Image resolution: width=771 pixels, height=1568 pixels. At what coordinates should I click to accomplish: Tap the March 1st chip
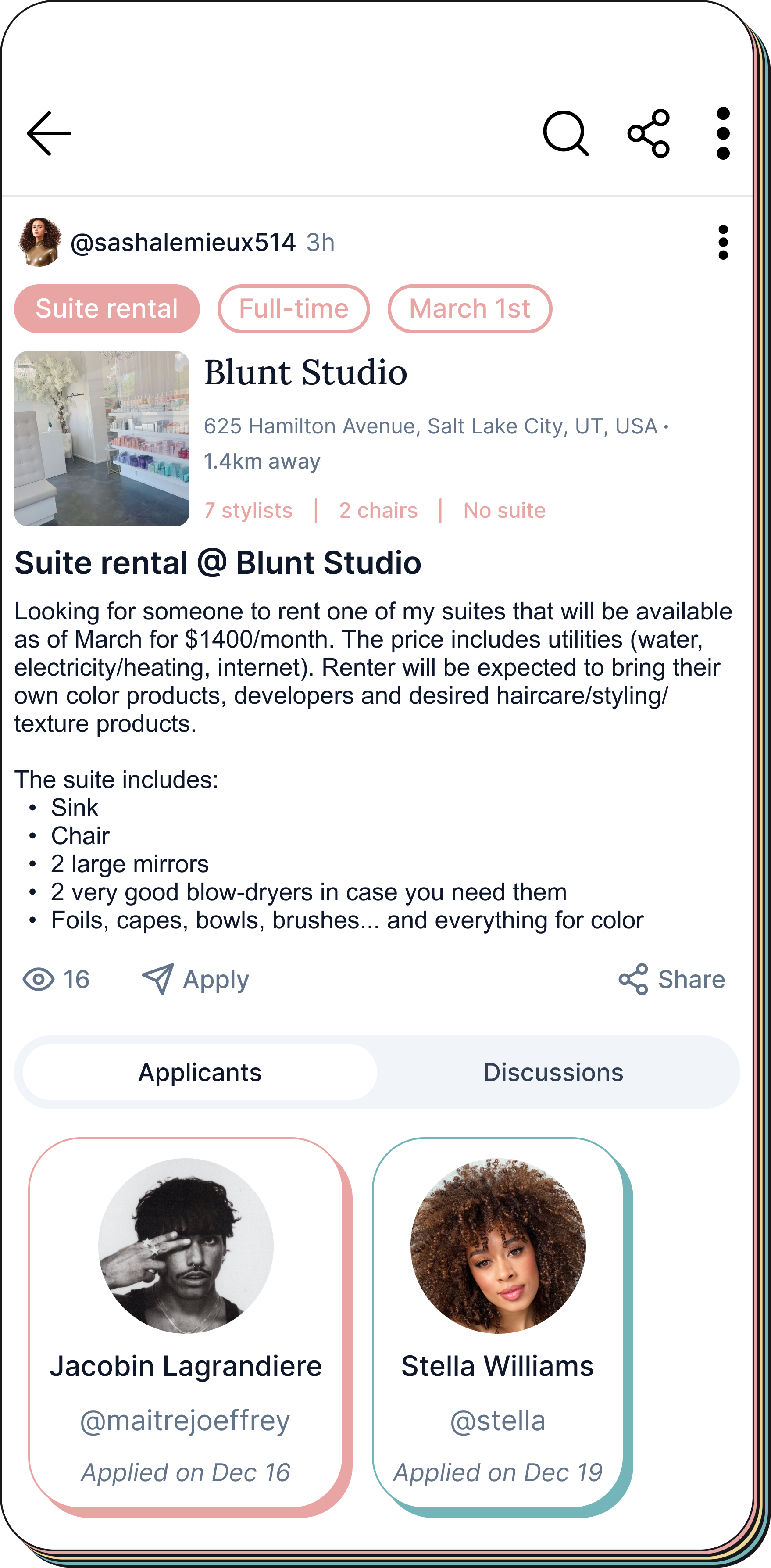tap(470, 308)
